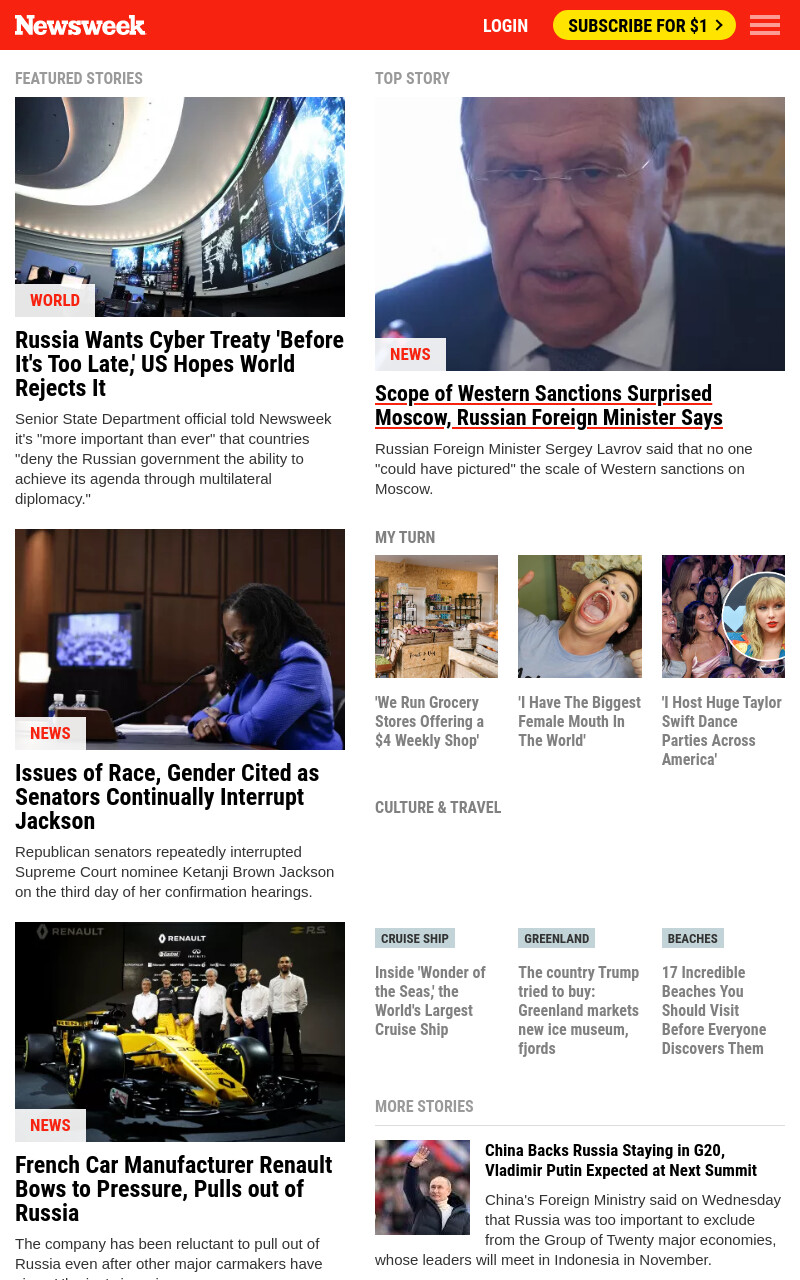This screenshot has width=800, height=1280.
Task: Tap Subscribe for $1 button
Action: coord(644,25)
